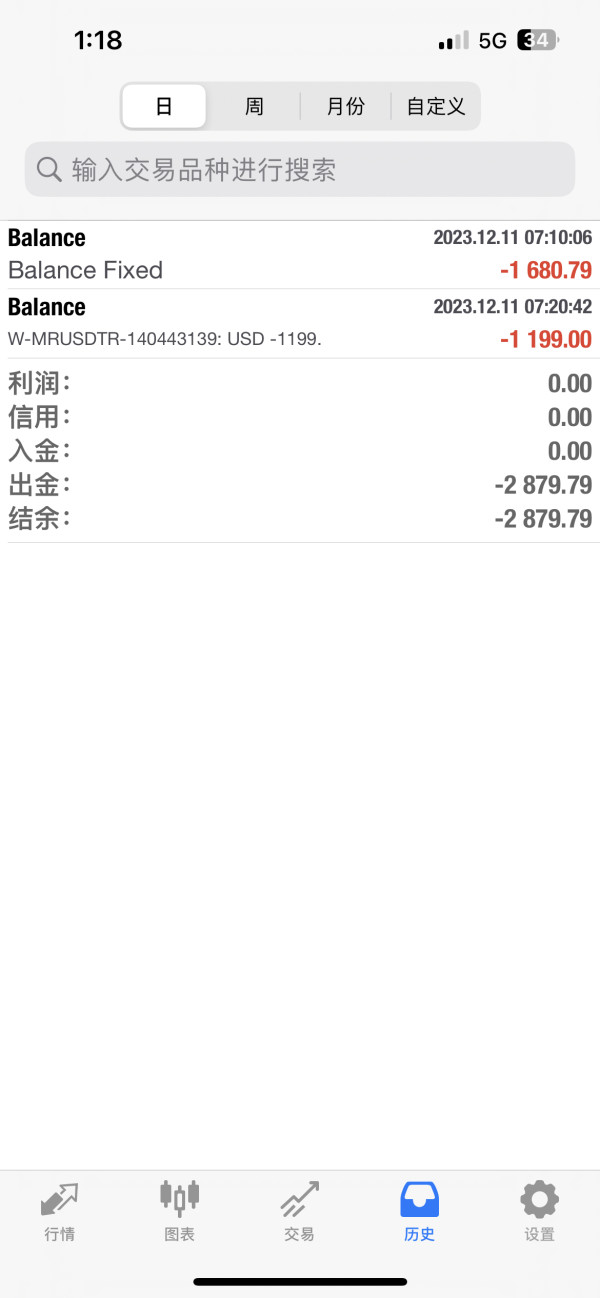Select the 日 (day) period tab
The image size is (600, 1298).
click(164, 106)
